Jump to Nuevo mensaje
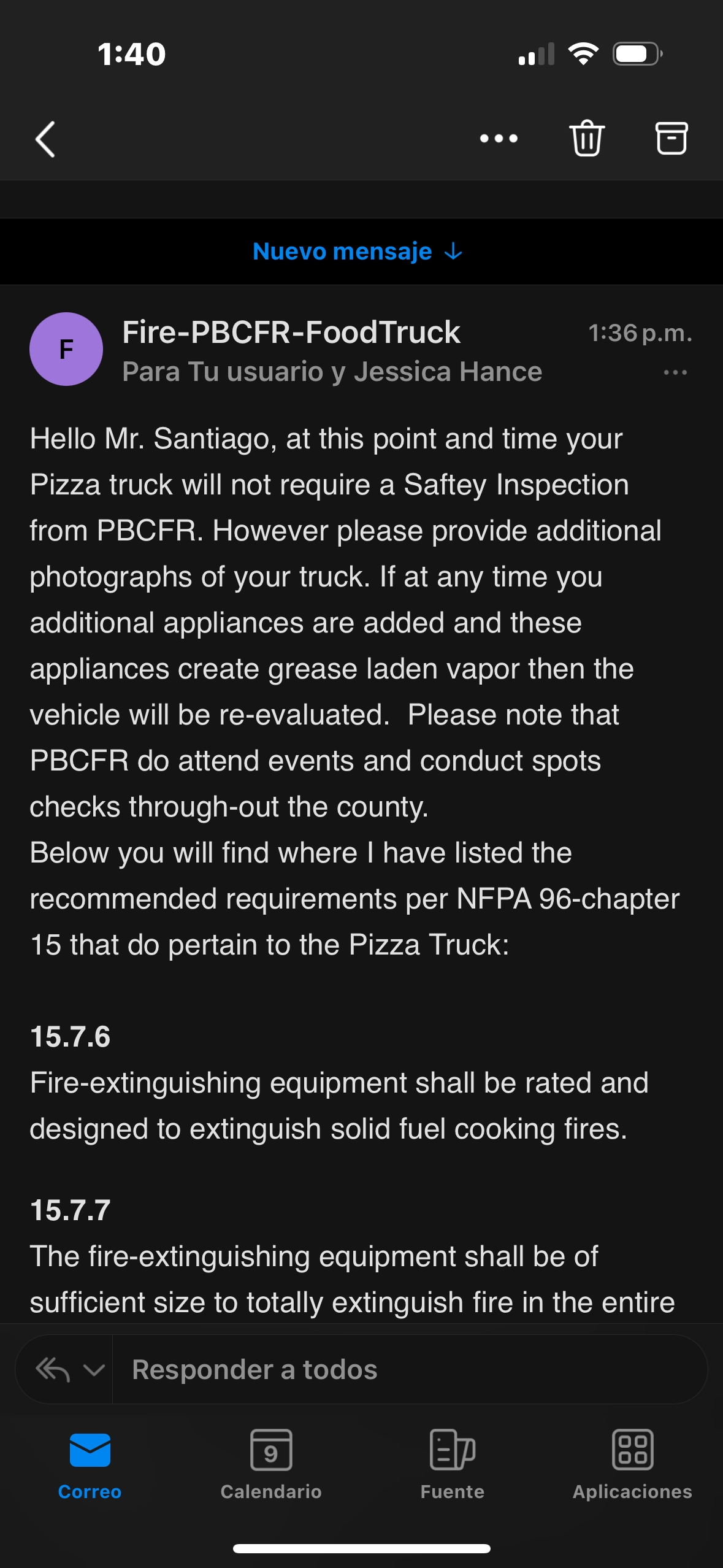 (x=358, y=251)
